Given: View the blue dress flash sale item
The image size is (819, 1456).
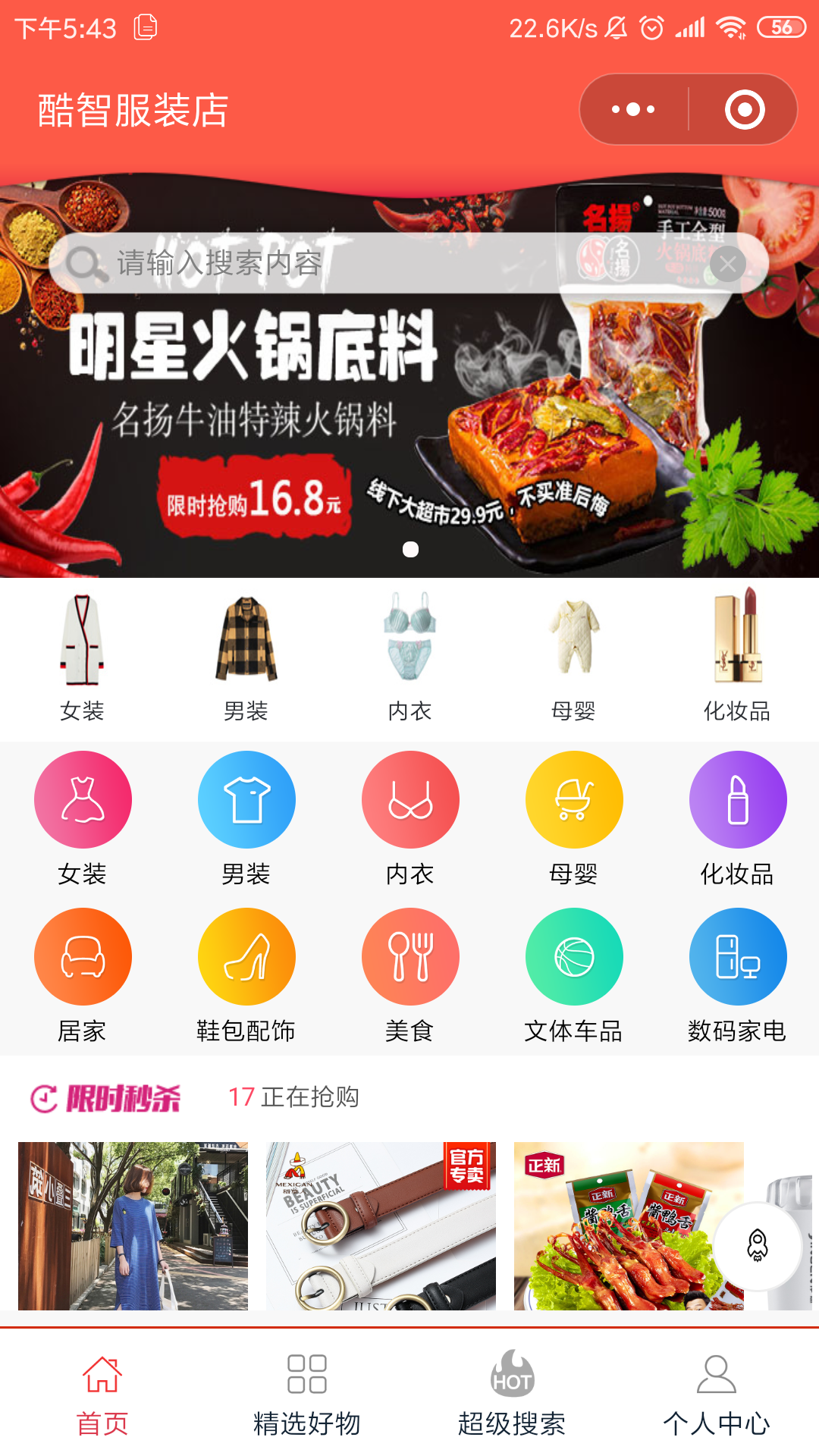Looking at the screenshot, I should click(133, 1225).
